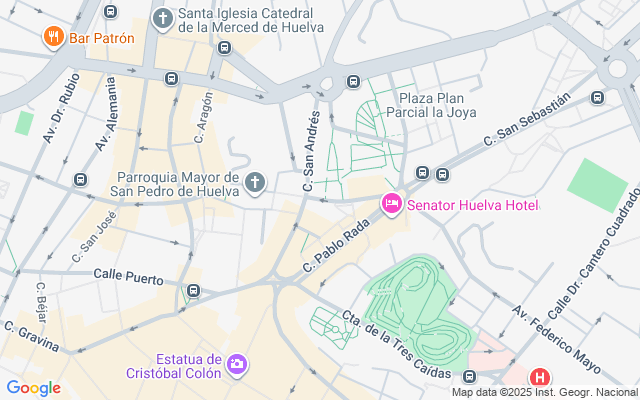The width and height of the screenshot is (640, 400).
Task: Open the hospital marker near Av. Federico Mayo
Action: (540, 378)
